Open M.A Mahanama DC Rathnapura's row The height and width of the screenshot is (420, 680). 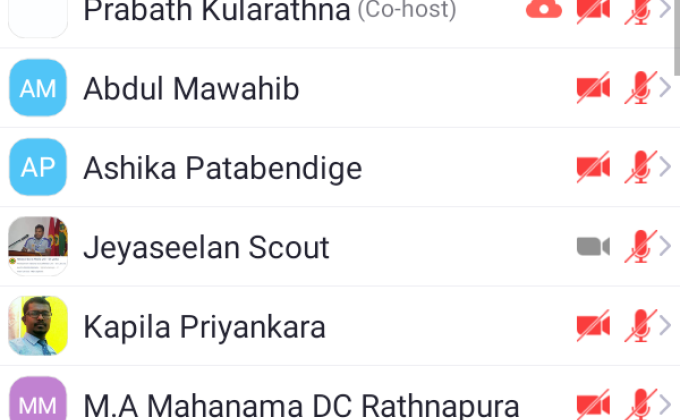pos(300,405)
